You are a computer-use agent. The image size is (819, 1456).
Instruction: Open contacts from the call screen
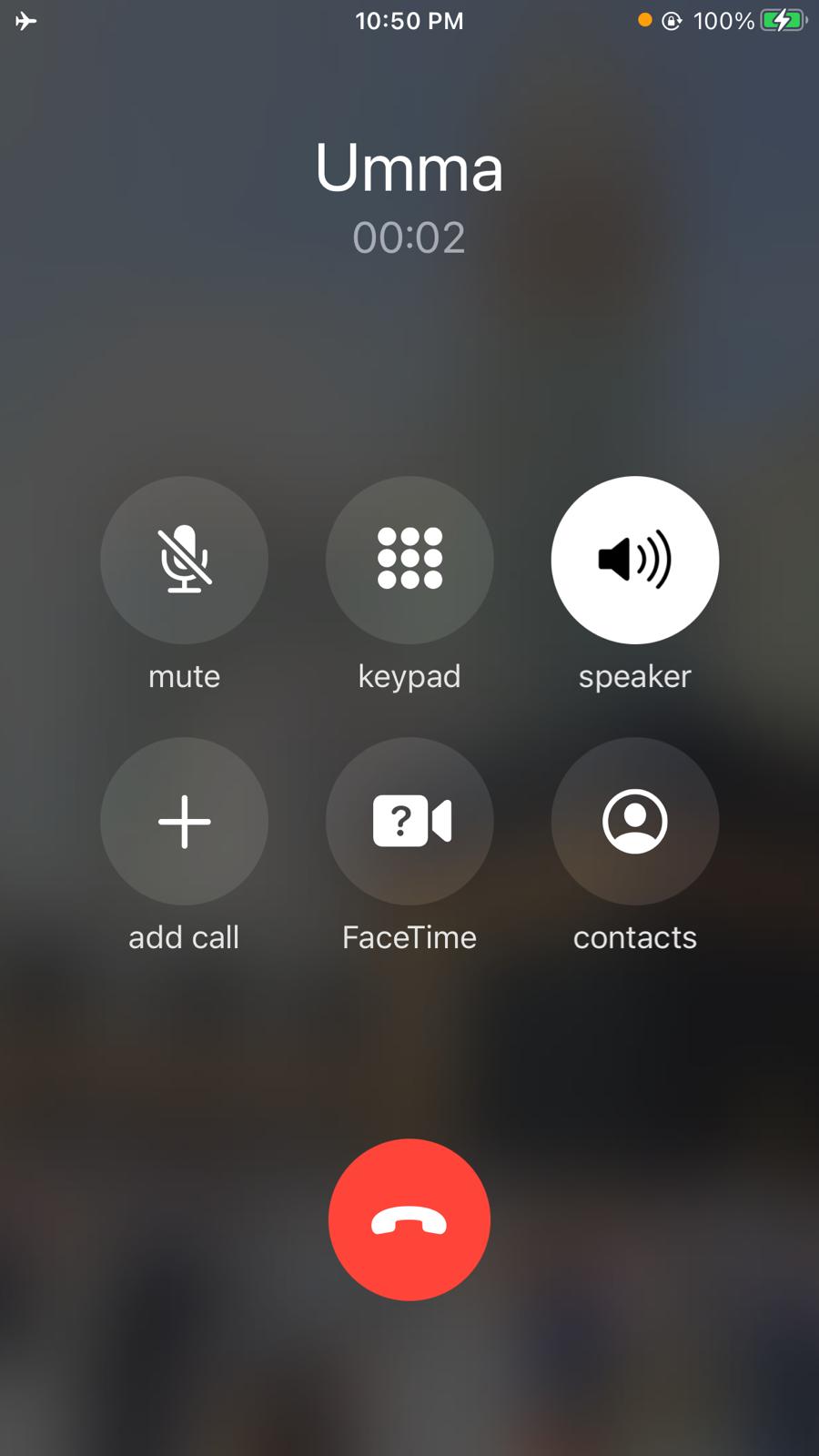tap(634, 821)
